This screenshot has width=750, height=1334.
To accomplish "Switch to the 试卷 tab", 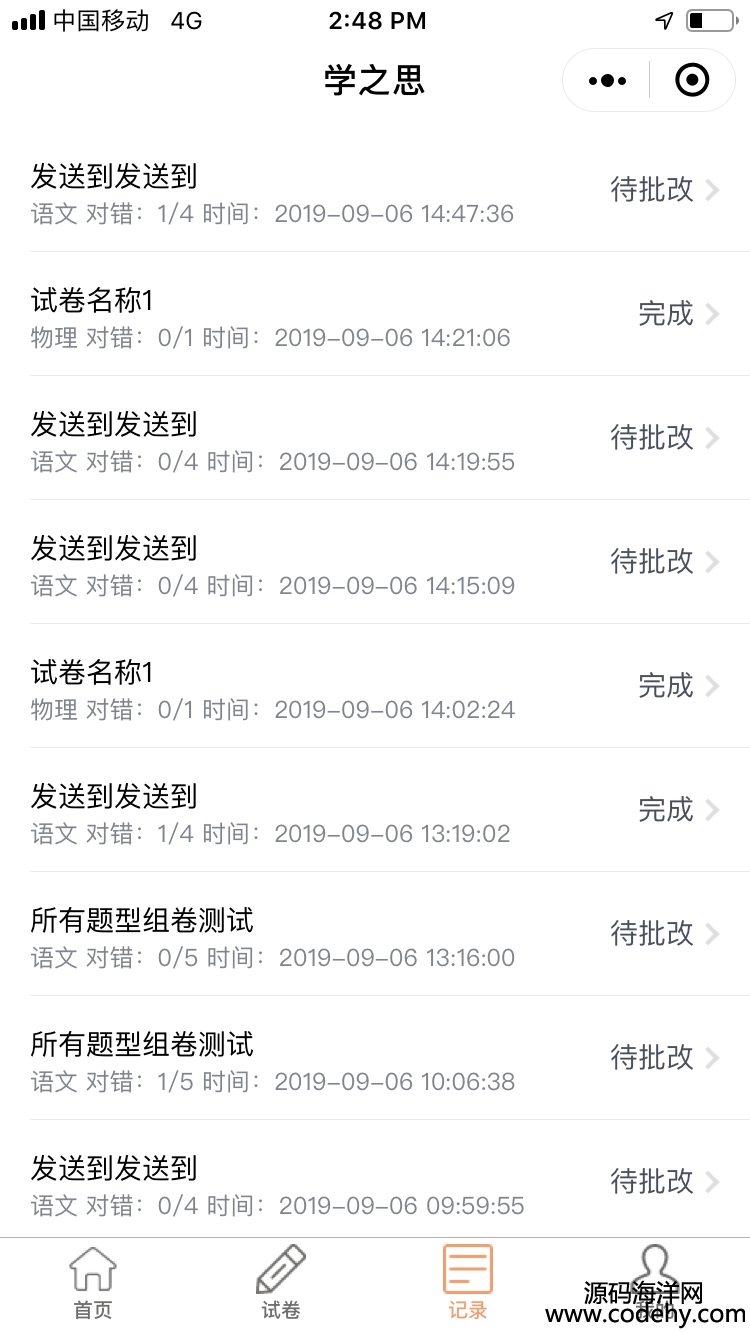I will [x=281, y=1285].
